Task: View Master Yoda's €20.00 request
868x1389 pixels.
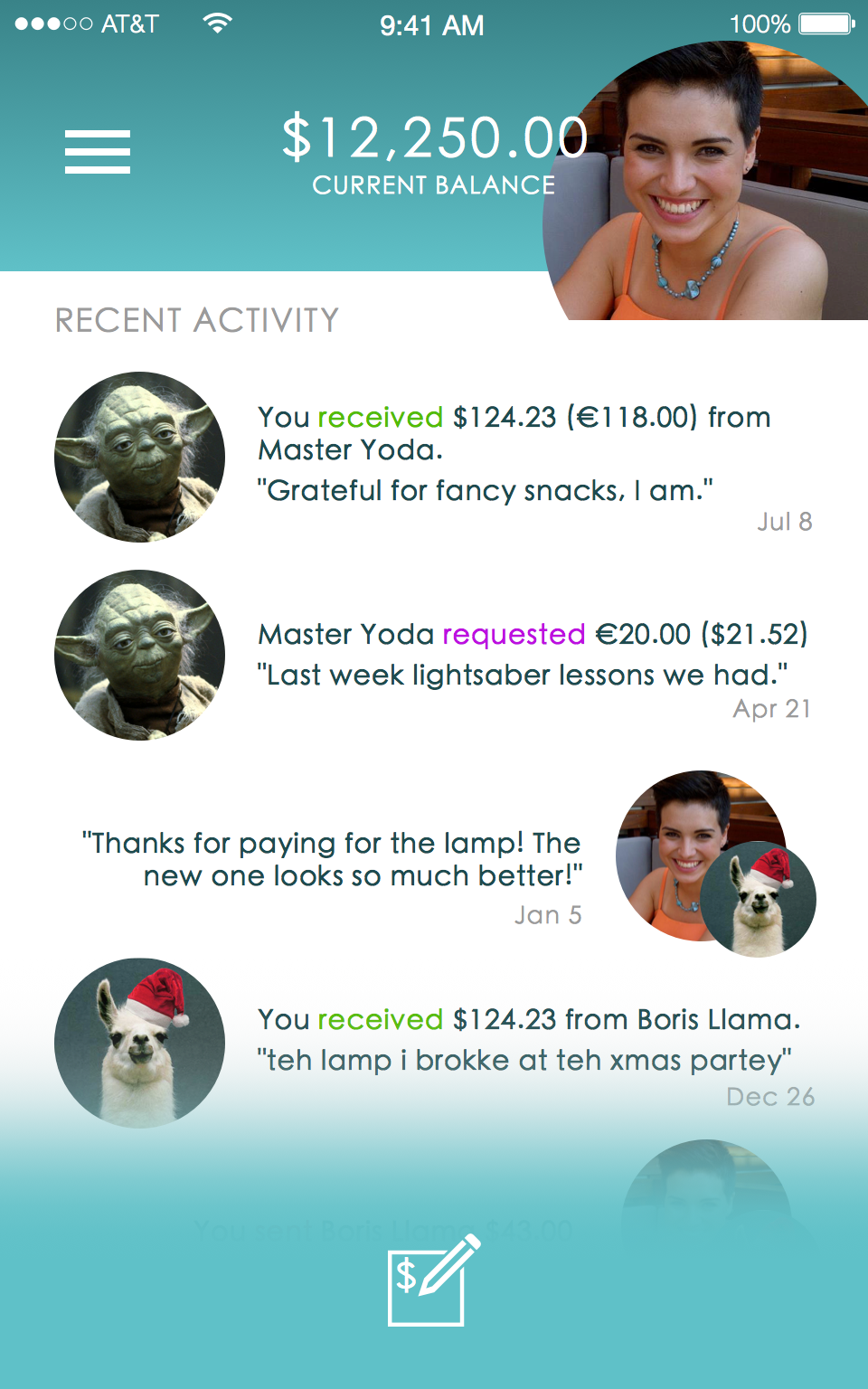Action: click(434, 655)
